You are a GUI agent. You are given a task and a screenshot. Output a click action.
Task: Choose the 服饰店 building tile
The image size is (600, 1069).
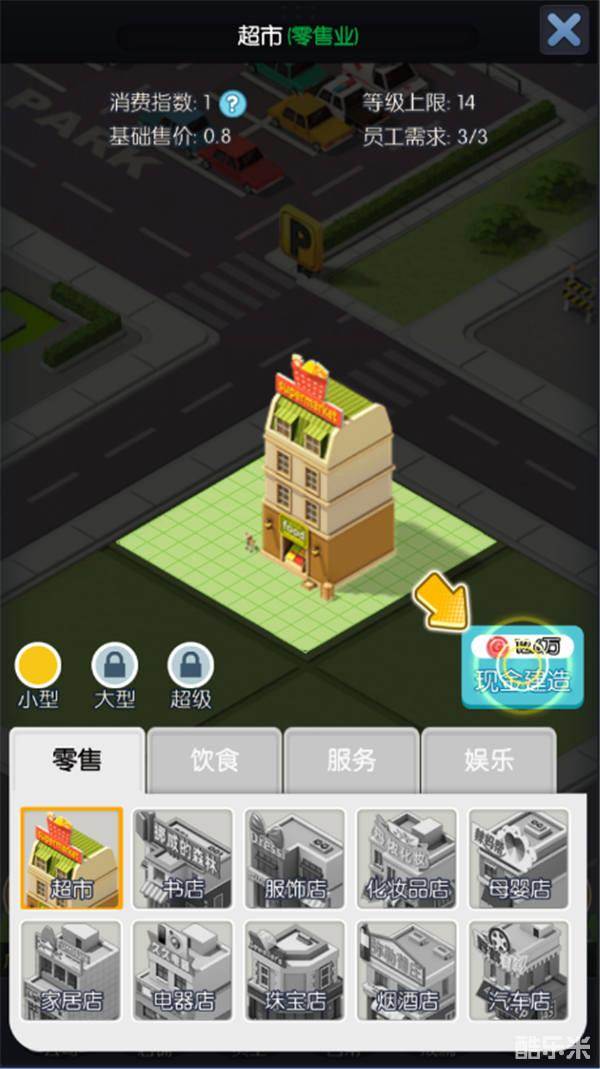pyautogui.click(x=295, y=858)
